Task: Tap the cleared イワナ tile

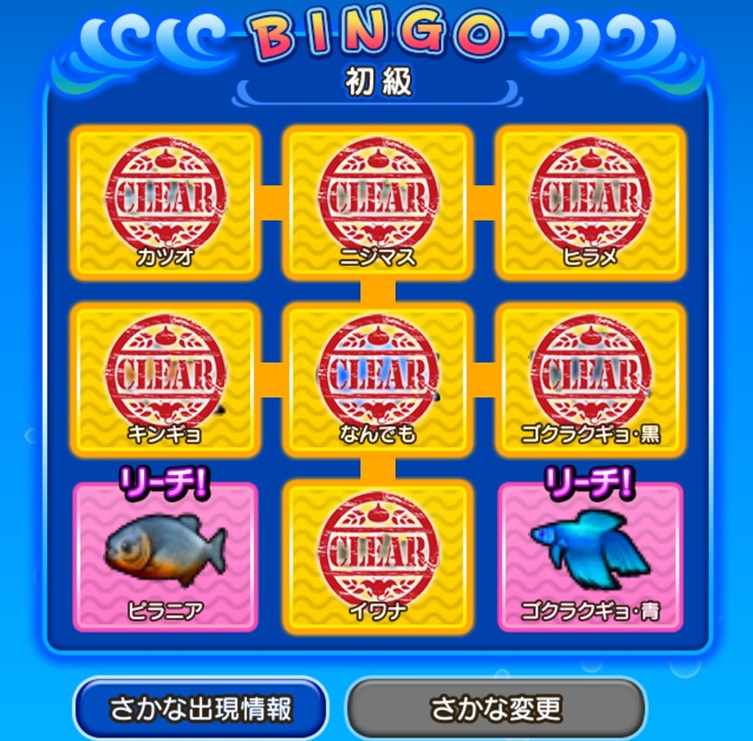Action: (x=378, y=557)
